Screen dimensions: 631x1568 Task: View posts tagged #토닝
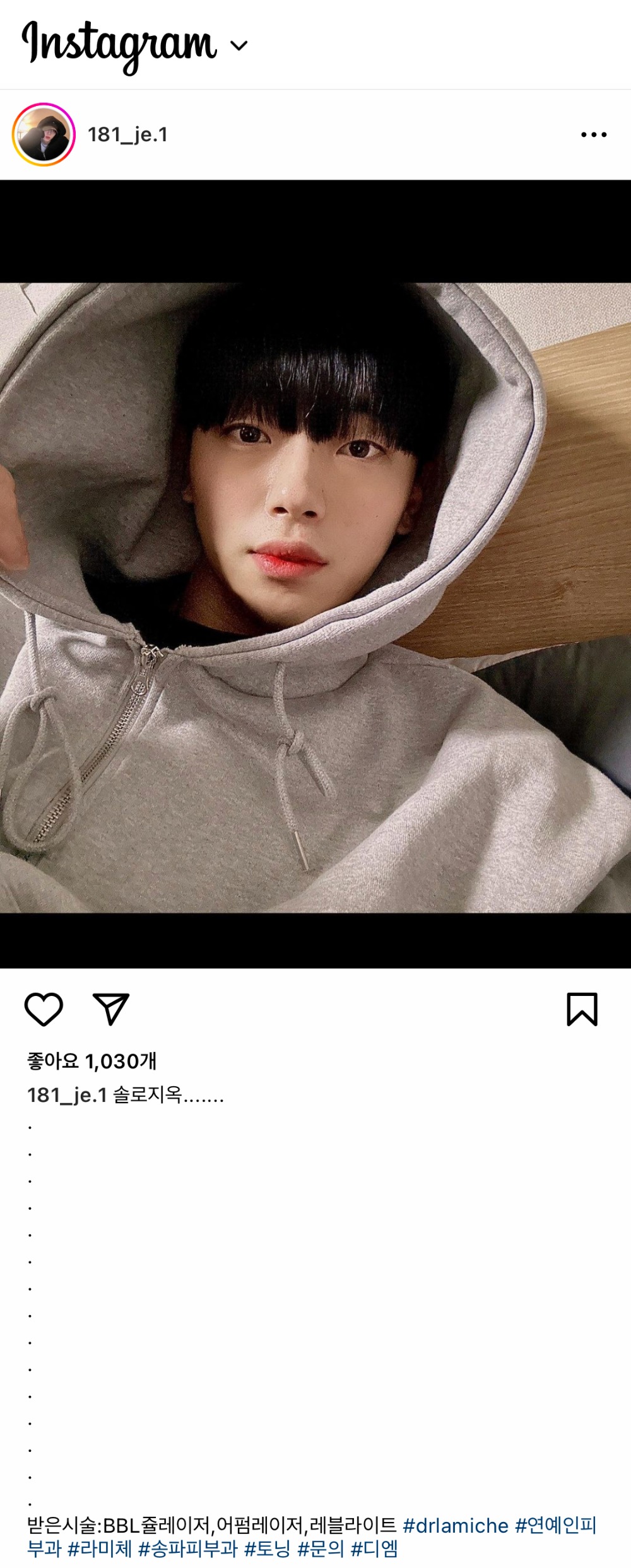268,1548
